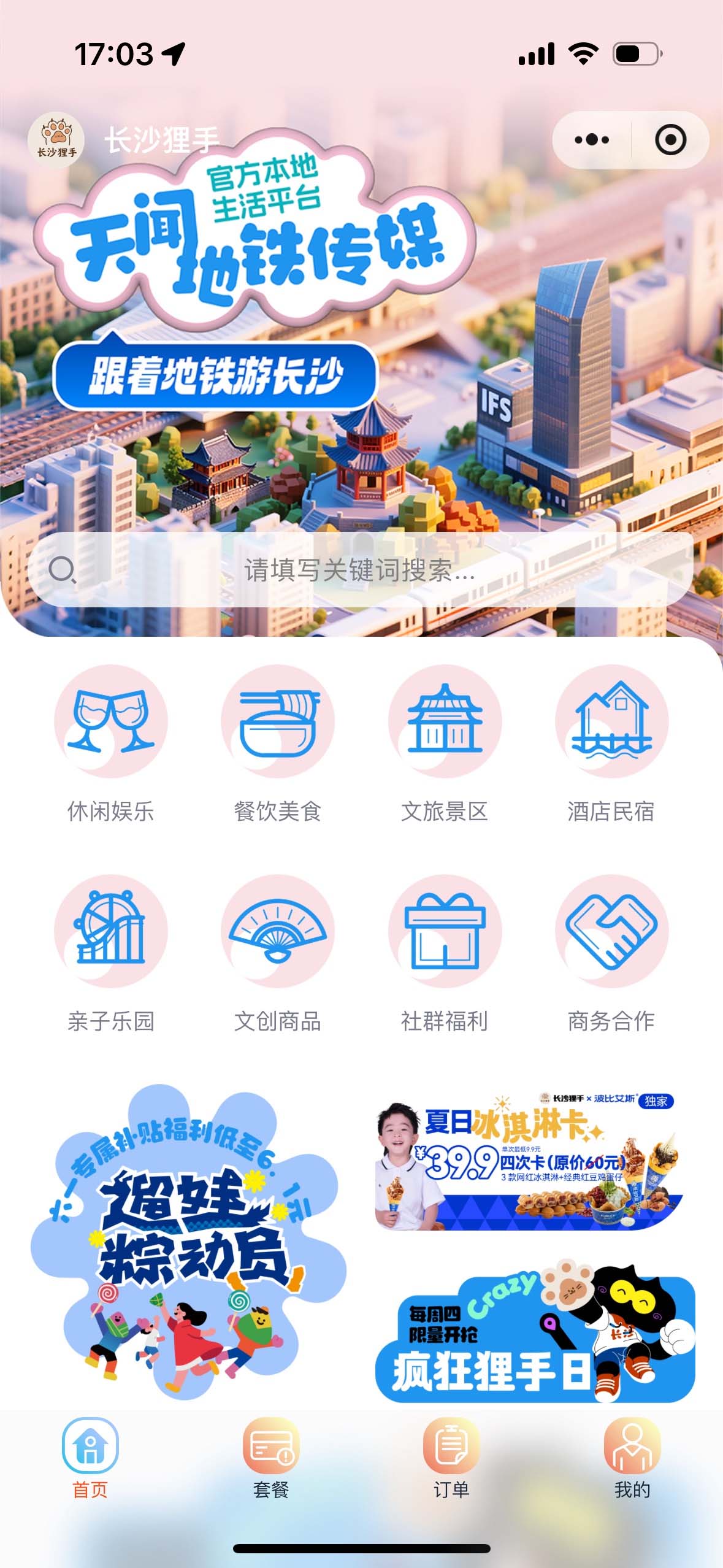Open 商务合作 section
The image size is (723, 1568).
(x=611, y=953)
